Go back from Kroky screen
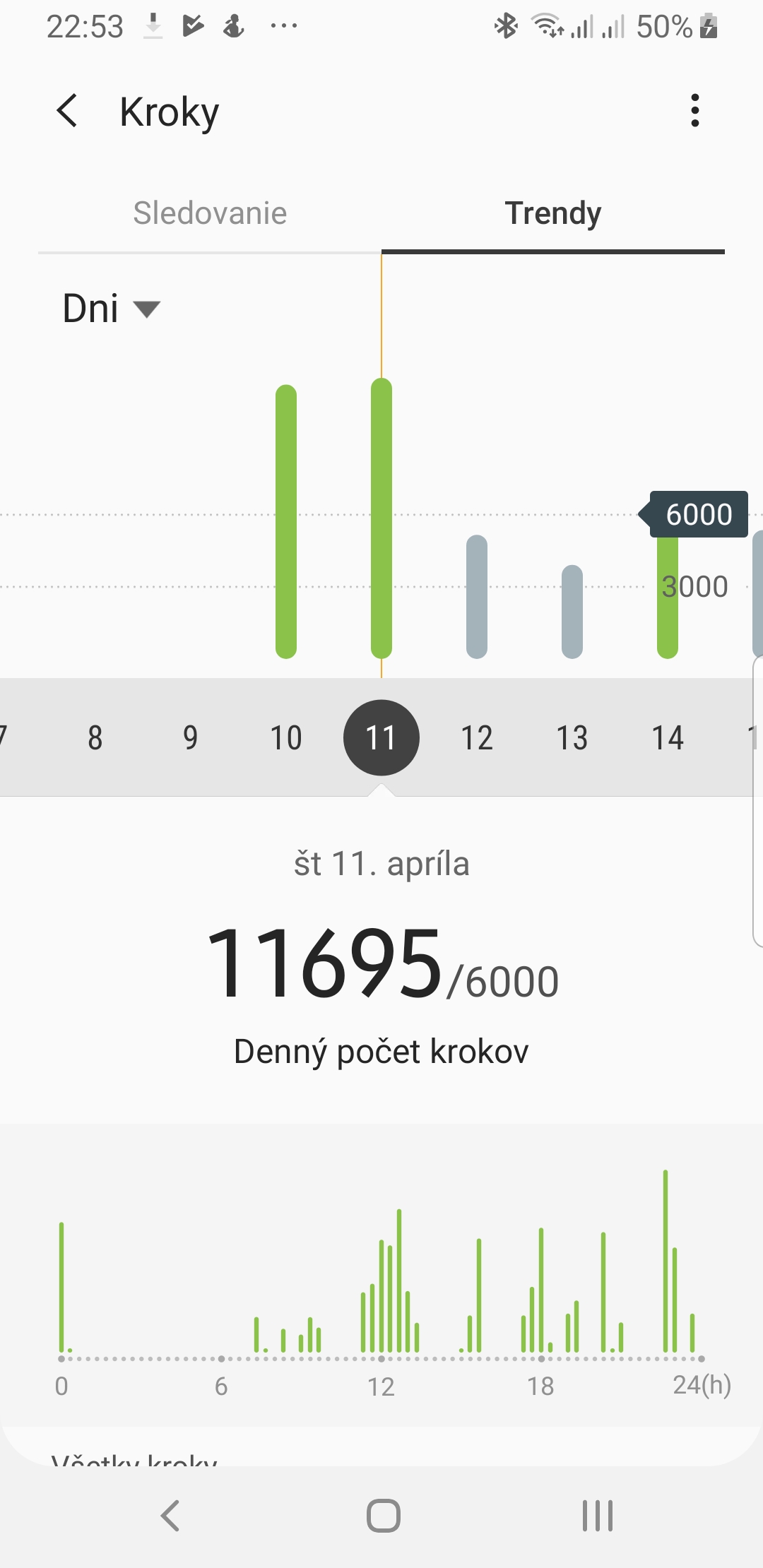 pos(67,111)
